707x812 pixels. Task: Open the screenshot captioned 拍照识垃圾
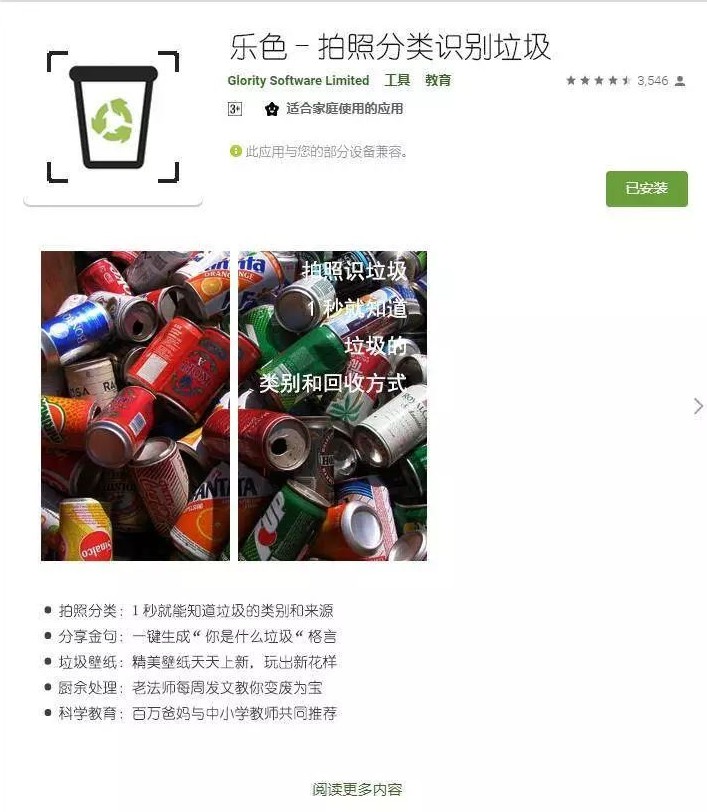332,405
